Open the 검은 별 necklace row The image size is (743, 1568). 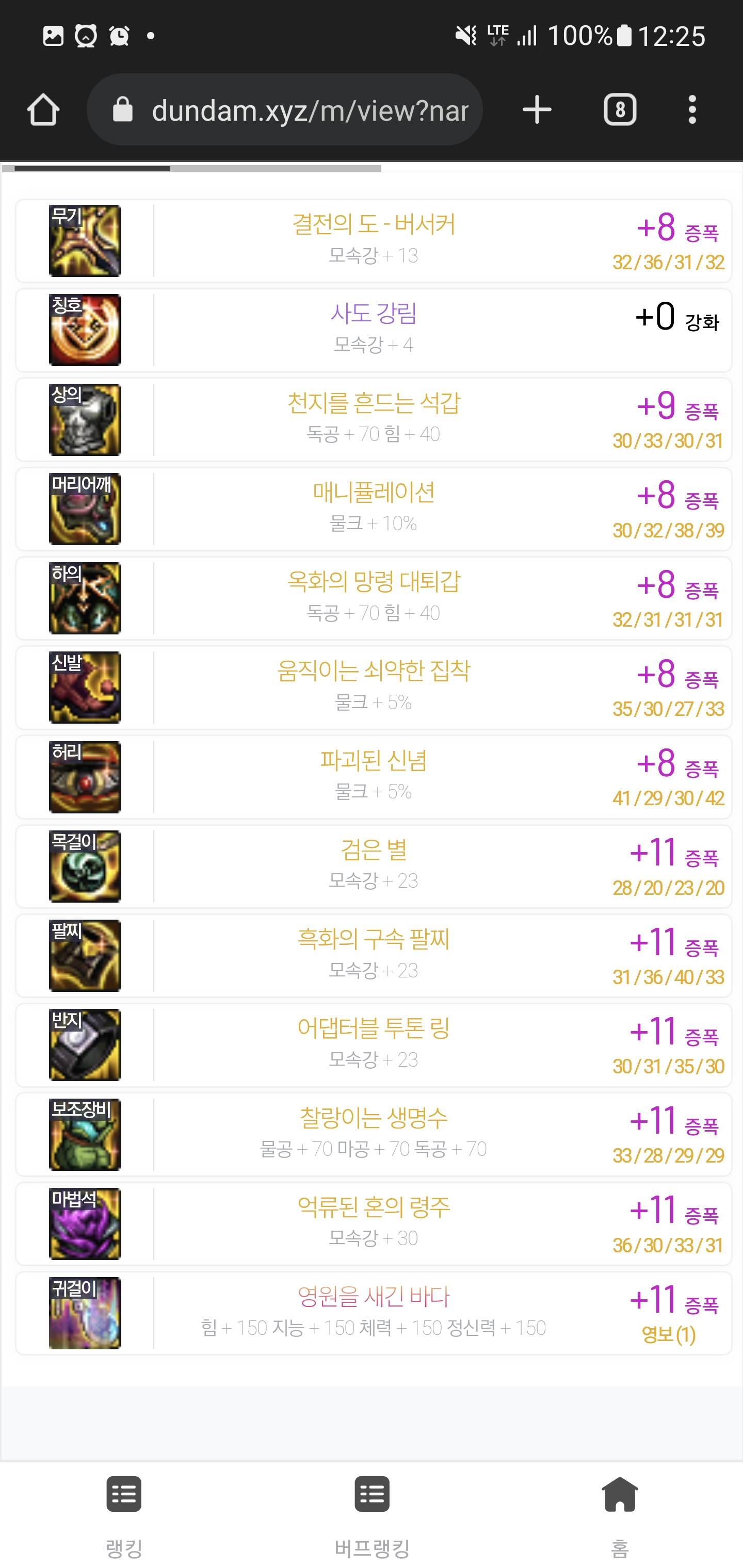click(x=373, y=865)
